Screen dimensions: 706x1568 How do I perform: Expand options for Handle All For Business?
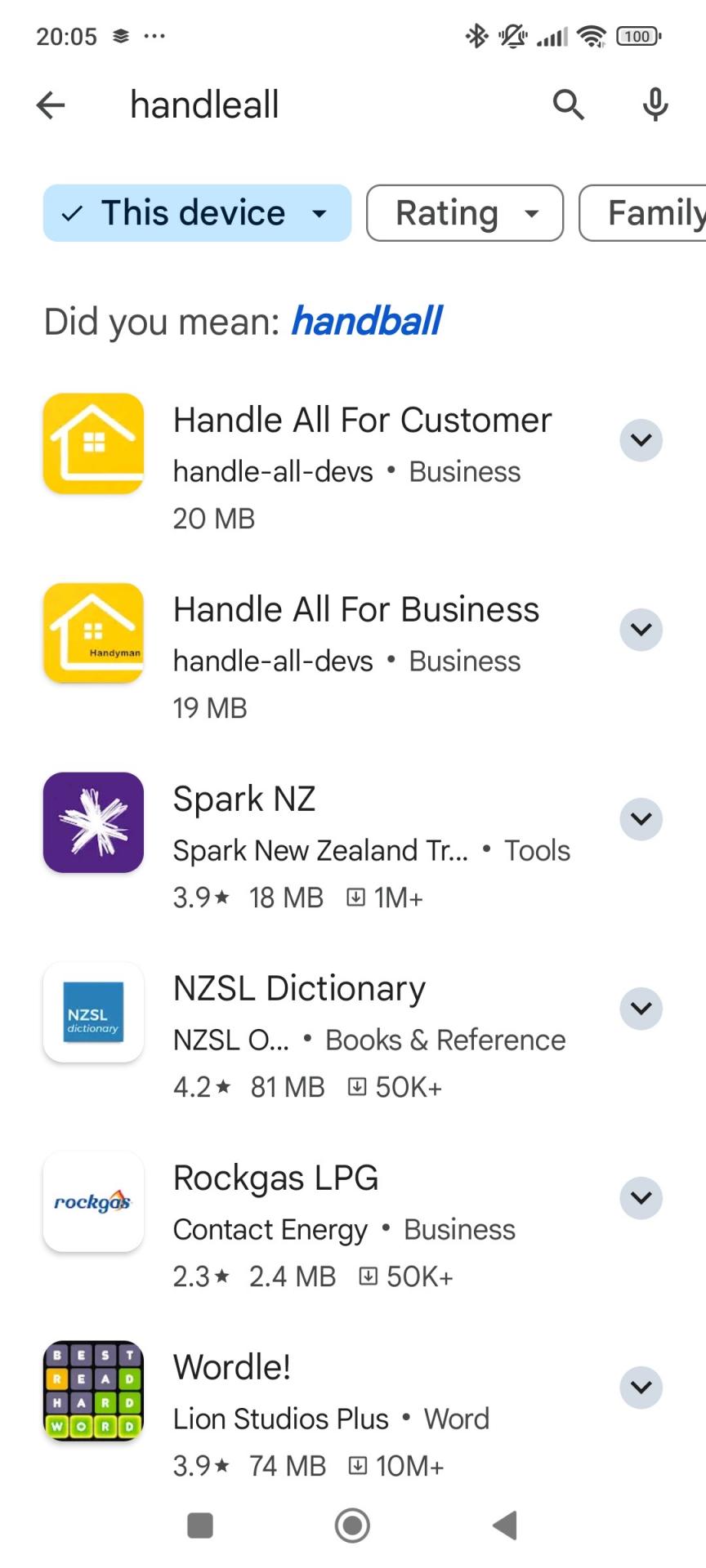click(641, 630)
